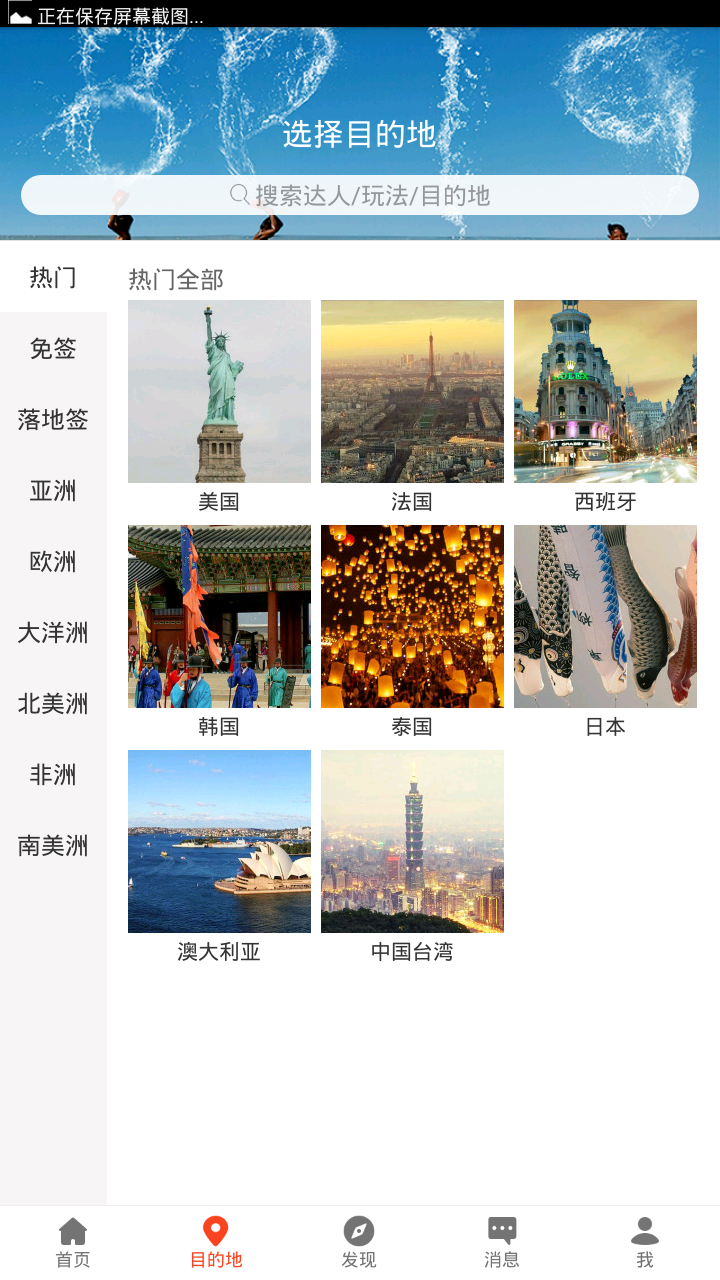Open the 非洲 category
720x1280 pixels.
click(x=53, y=775)
